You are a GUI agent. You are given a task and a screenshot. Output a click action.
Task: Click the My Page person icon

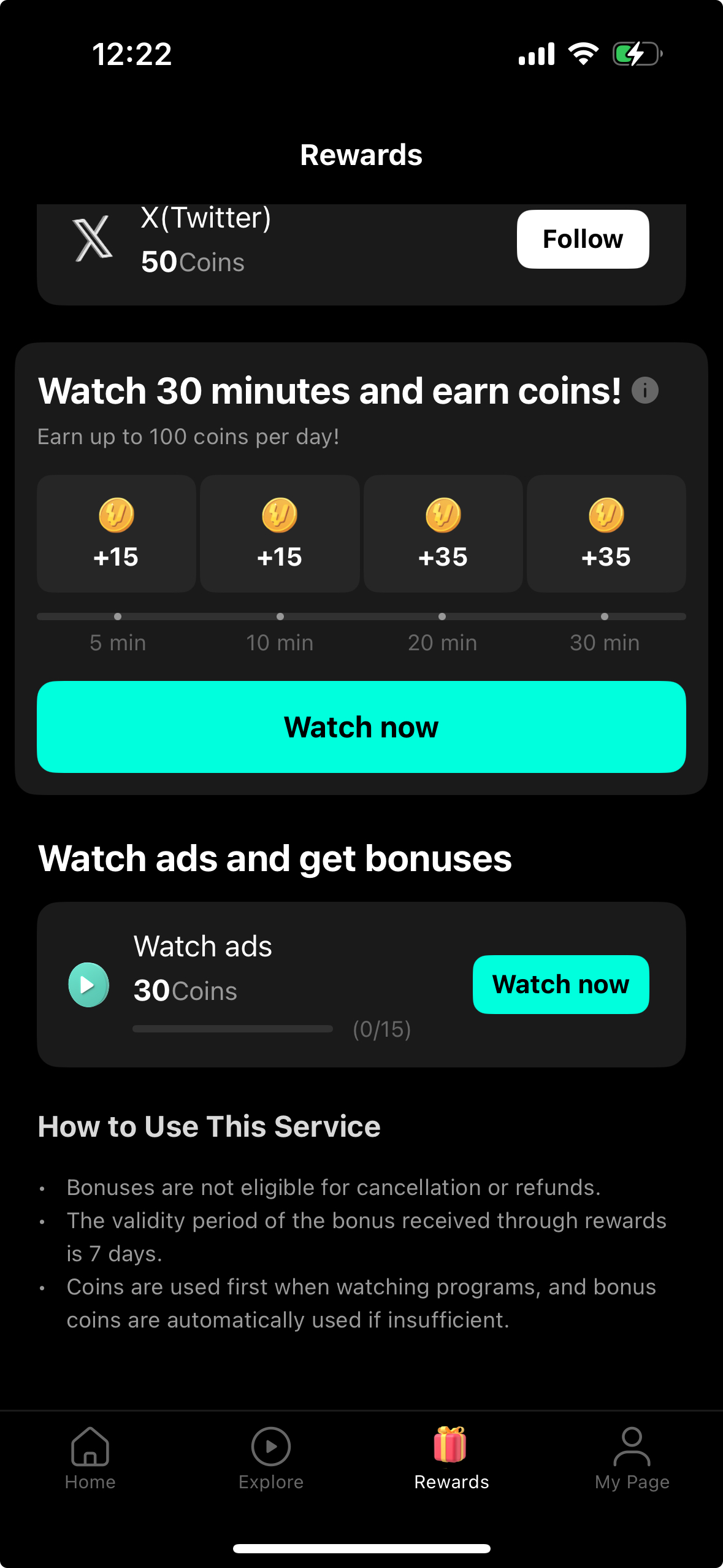coord(632,1445)
